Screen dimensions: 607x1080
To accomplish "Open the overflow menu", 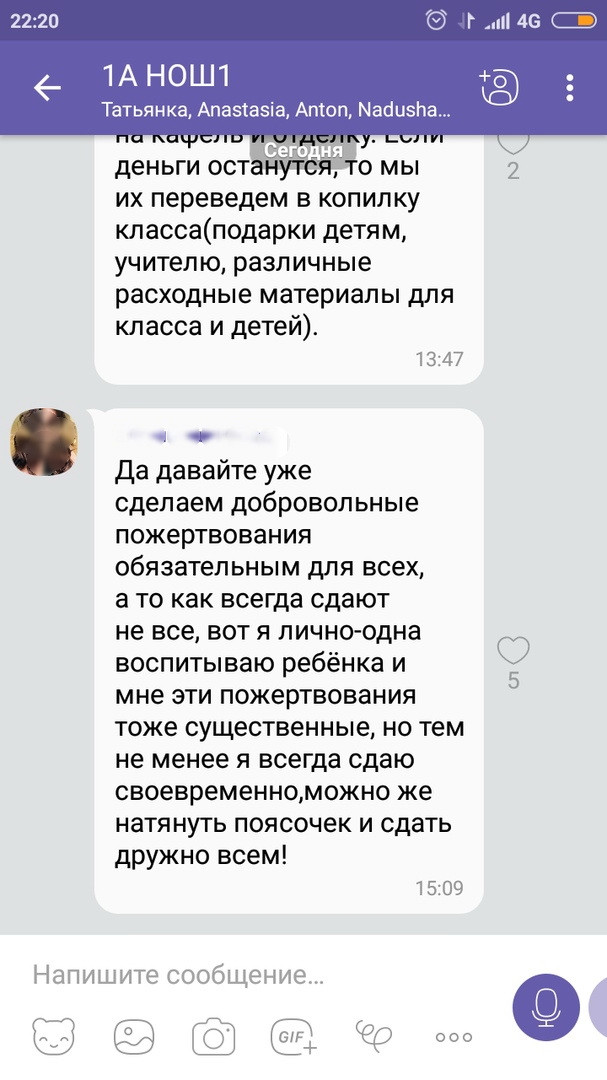I will point(570,88).
